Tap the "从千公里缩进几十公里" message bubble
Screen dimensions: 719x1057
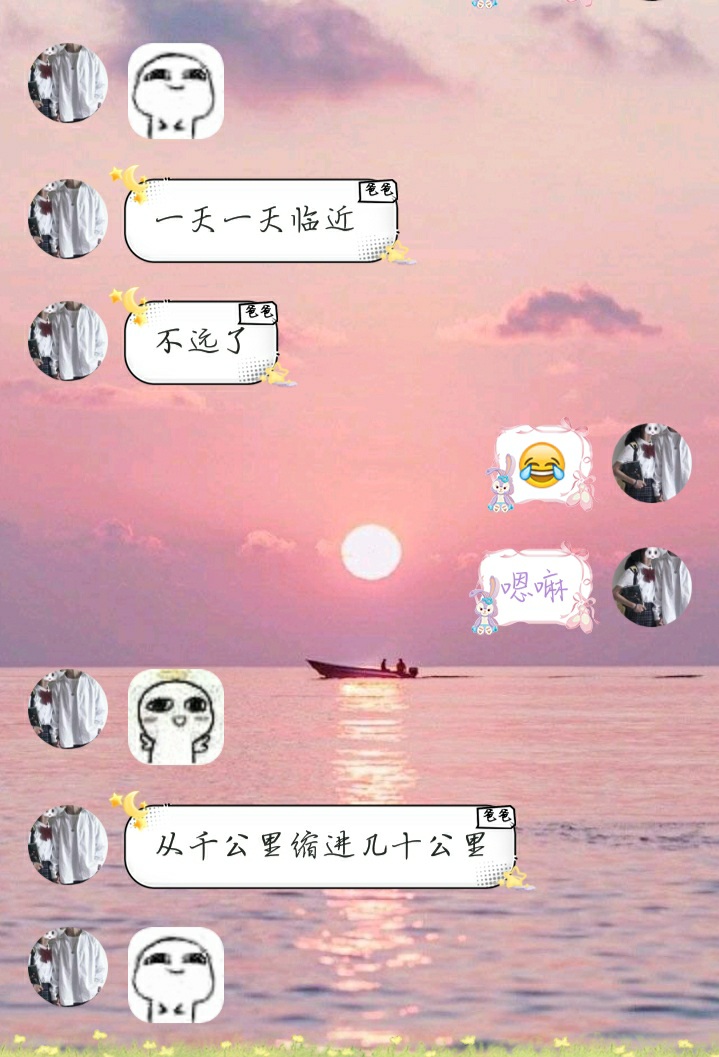[319, 846]
